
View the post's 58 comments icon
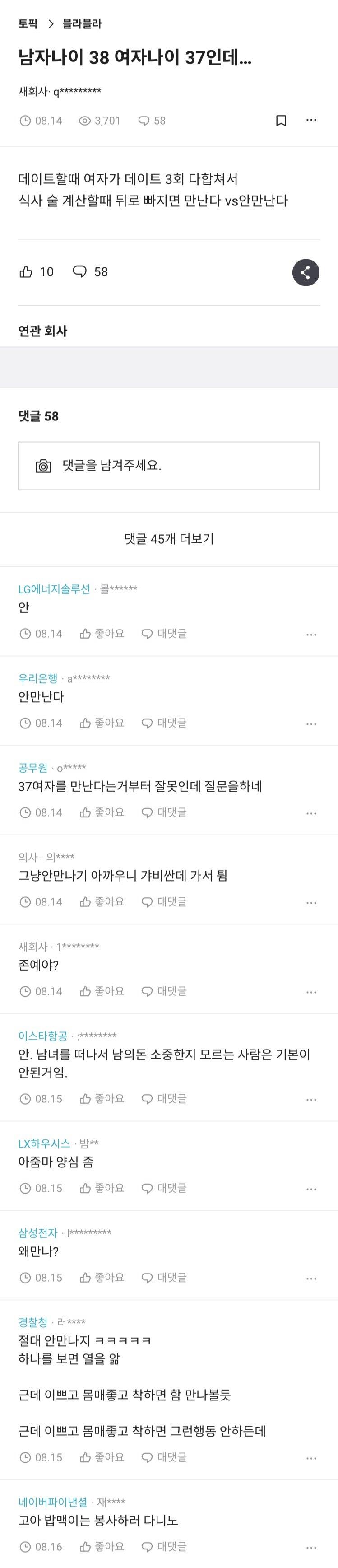point(91,271)
